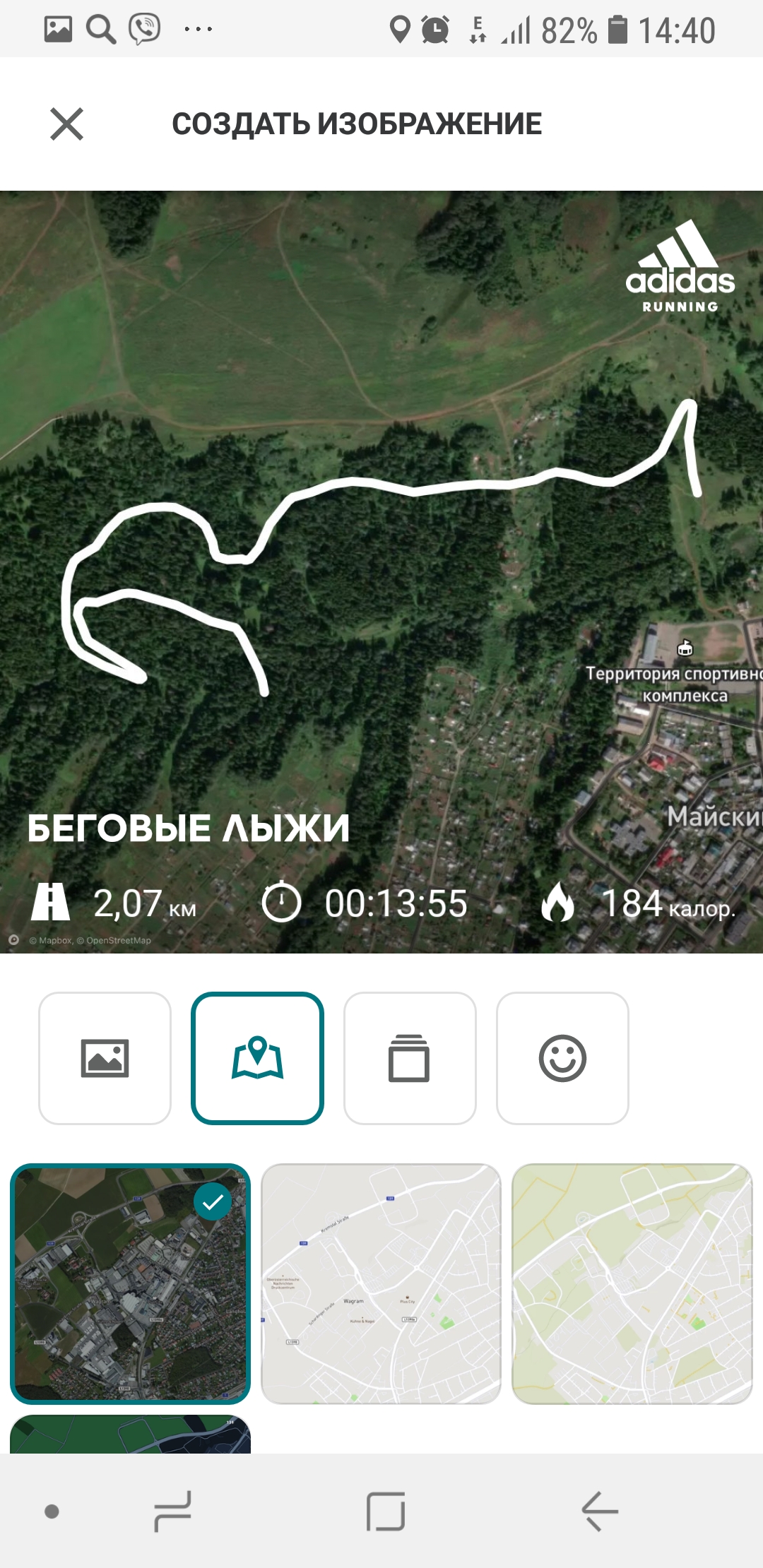Choose the light gray street map style
This screenshot has height=1568, width=763.
(x=381, y=1283)
